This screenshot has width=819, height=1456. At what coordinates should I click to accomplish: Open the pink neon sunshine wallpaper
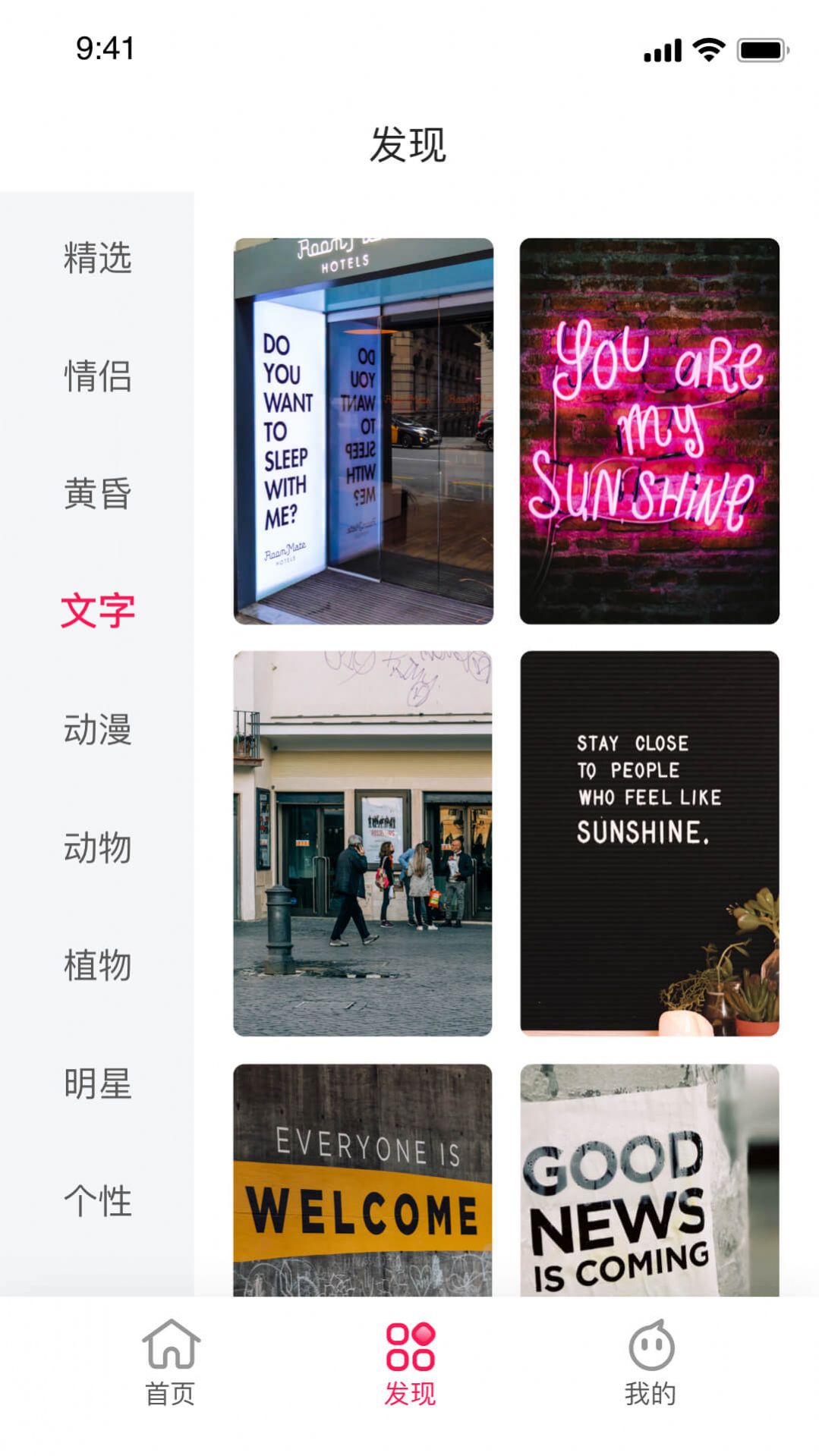click(x=649, y=431)
